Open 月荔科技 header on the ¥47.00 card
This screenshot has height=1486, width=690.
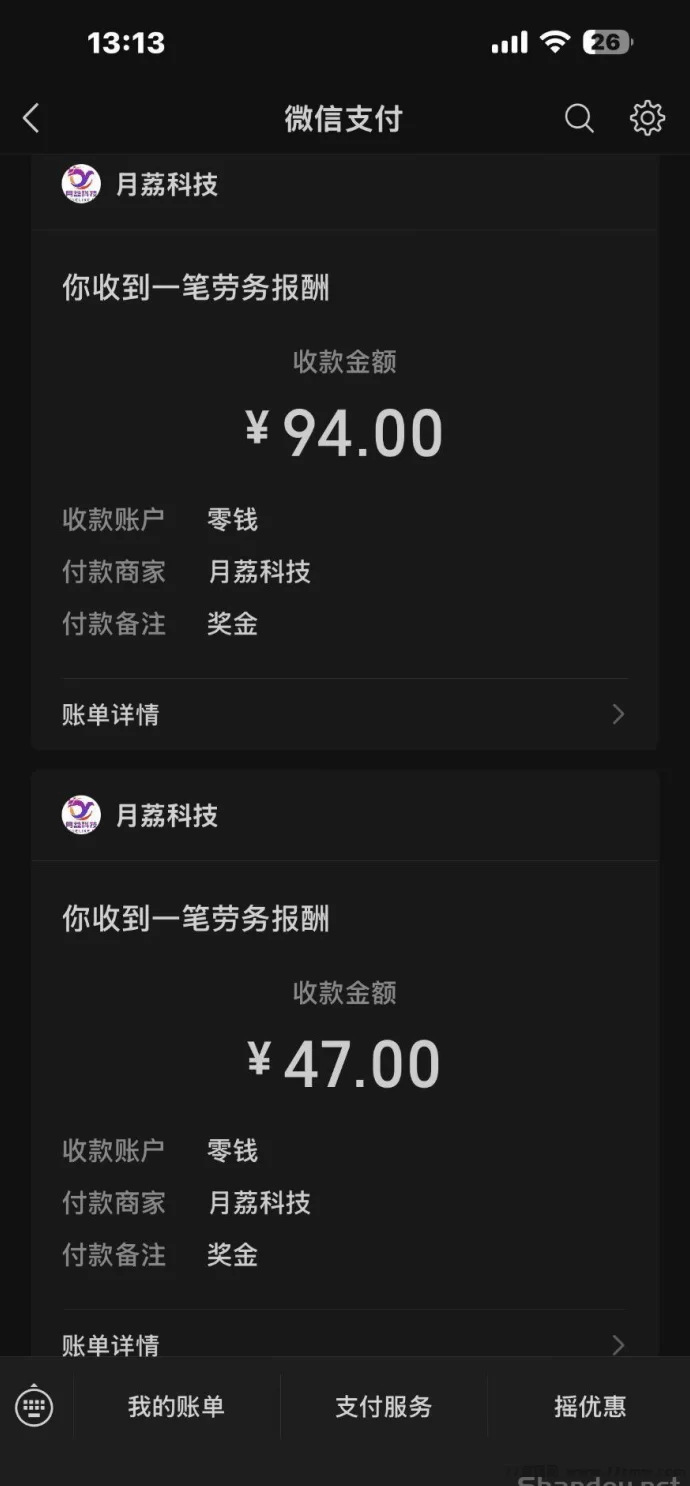tap(166, 816)
